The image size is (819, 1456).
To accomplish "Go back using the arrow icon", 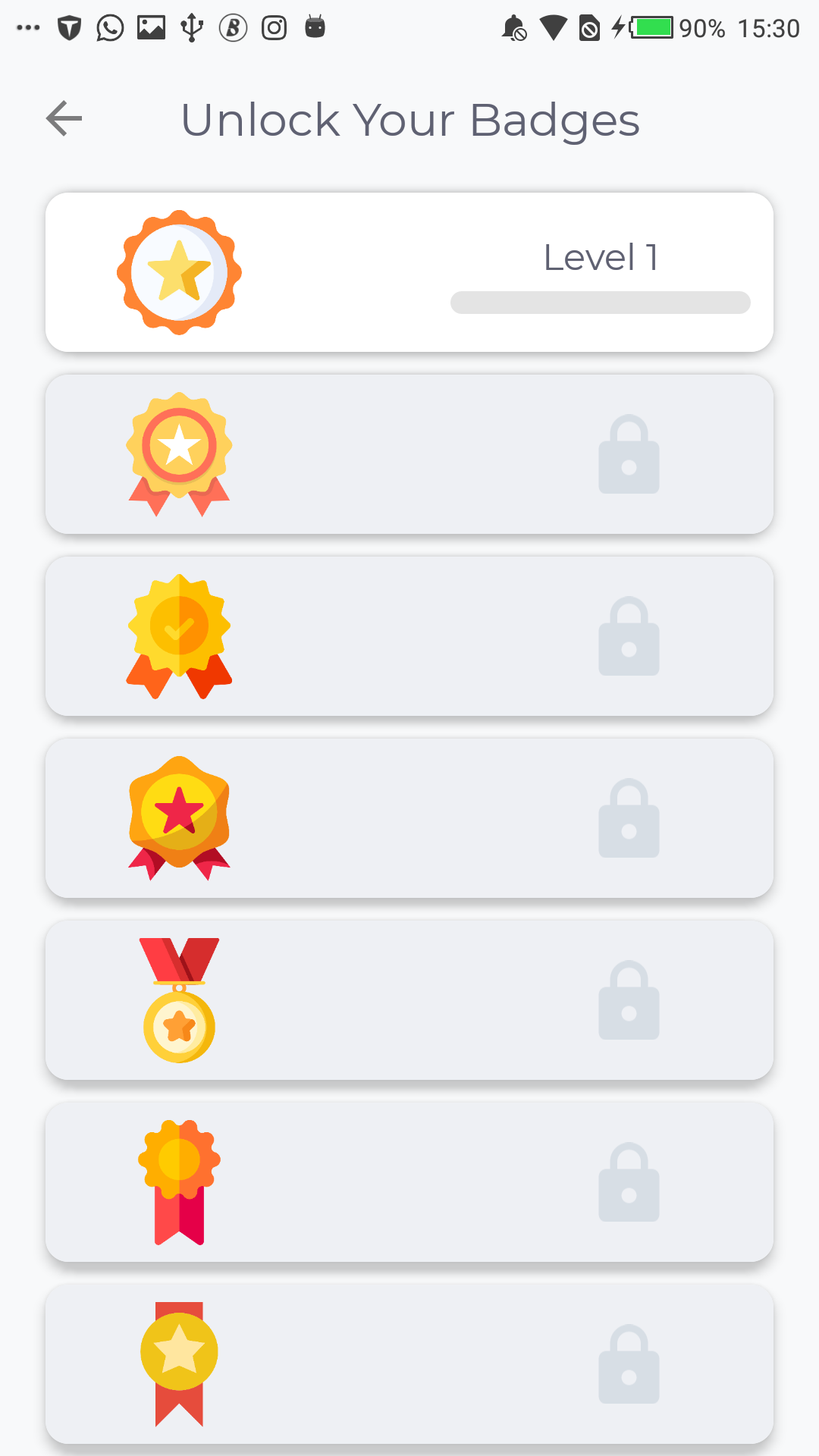I will 64,119.
